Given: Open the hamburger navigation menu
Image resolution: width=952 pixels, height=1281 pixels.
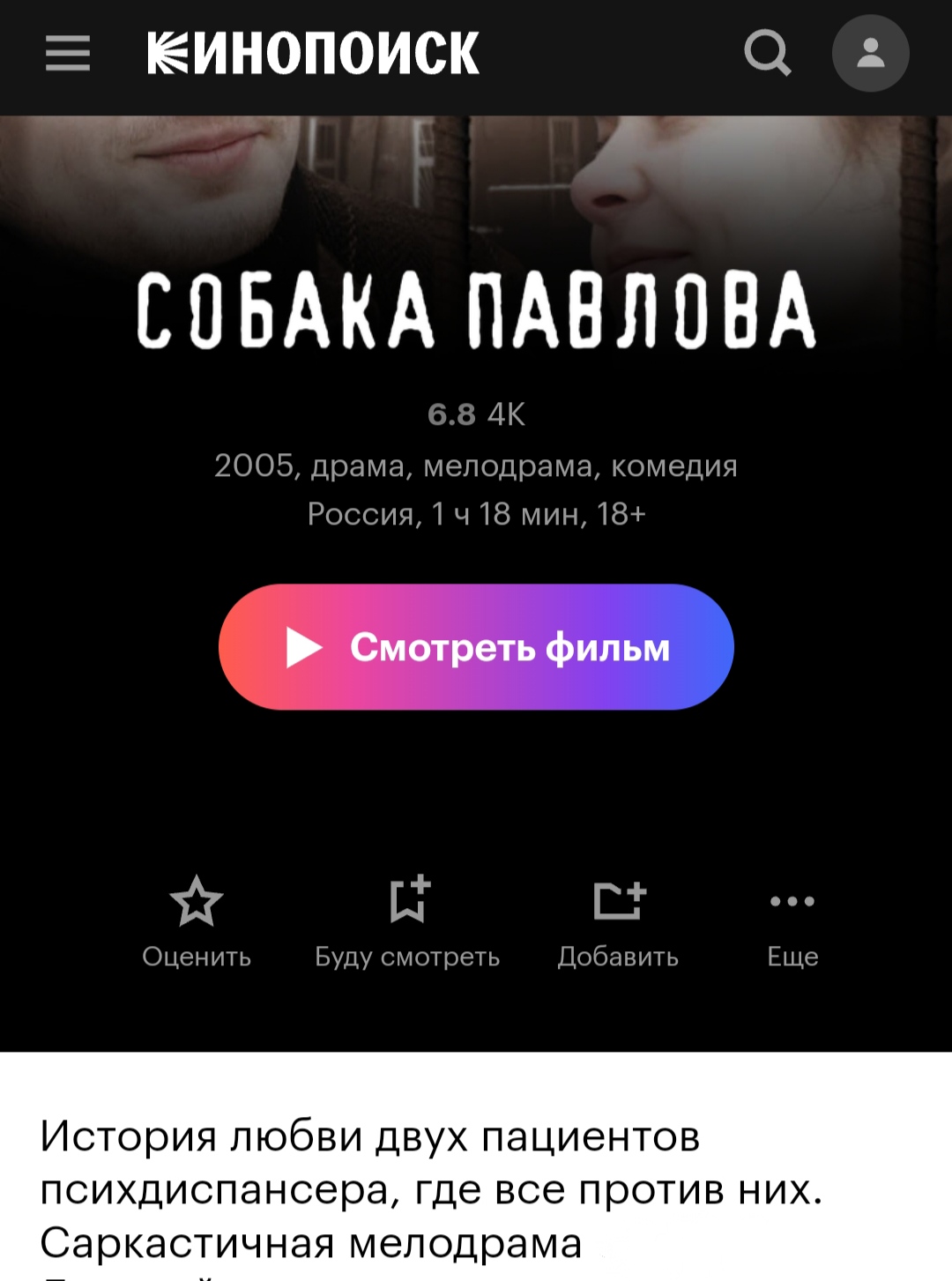Looking at the screenshot, I should click(x=68, y=54).
